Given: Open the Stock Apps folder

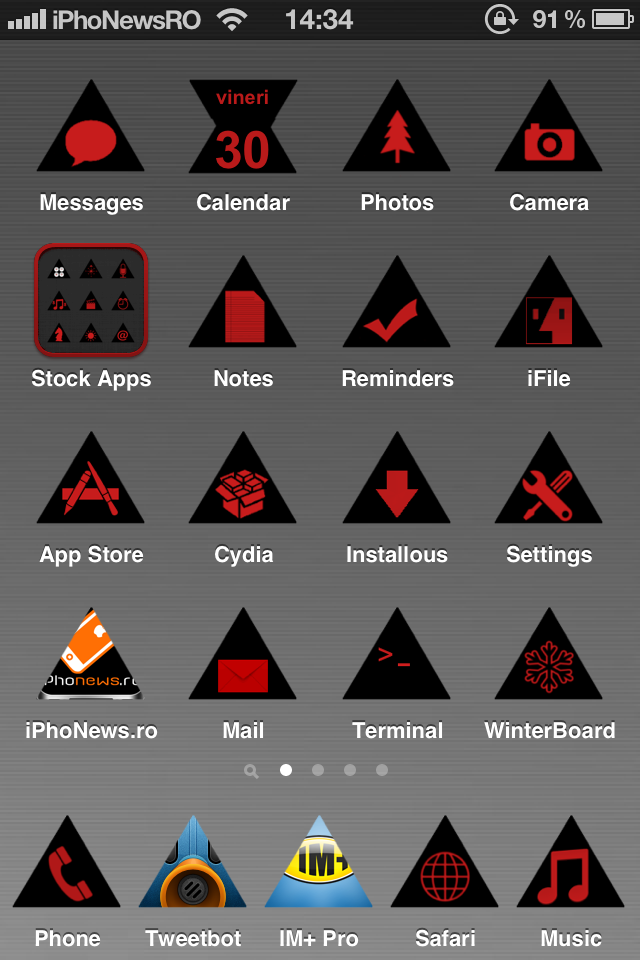Looking at the screenshot, I should click(91, 301).
